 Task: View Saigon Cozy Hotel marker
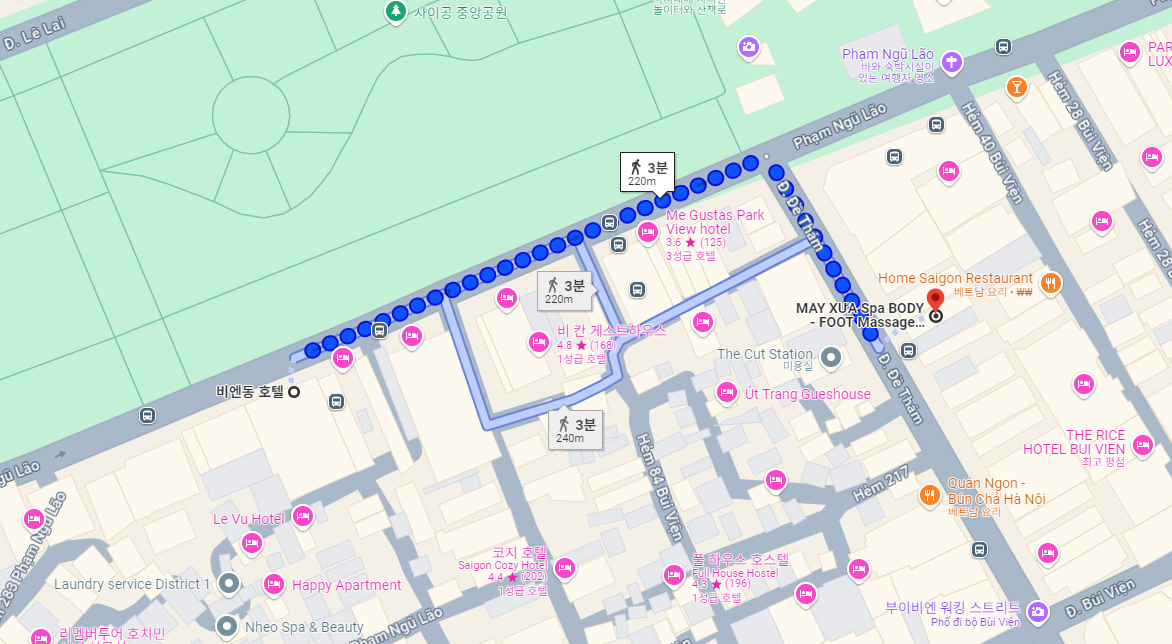point(564,568)
